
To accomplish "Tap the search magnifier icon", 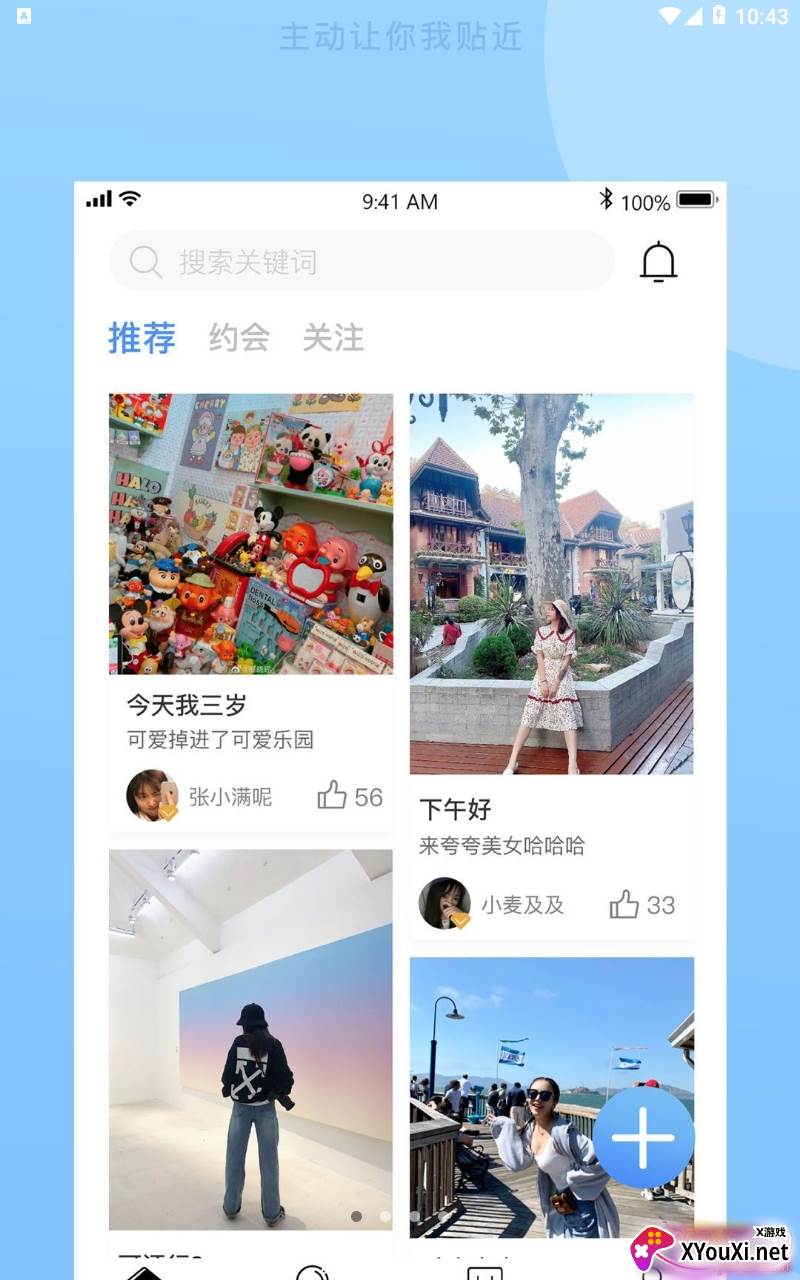I will [145, 261].
